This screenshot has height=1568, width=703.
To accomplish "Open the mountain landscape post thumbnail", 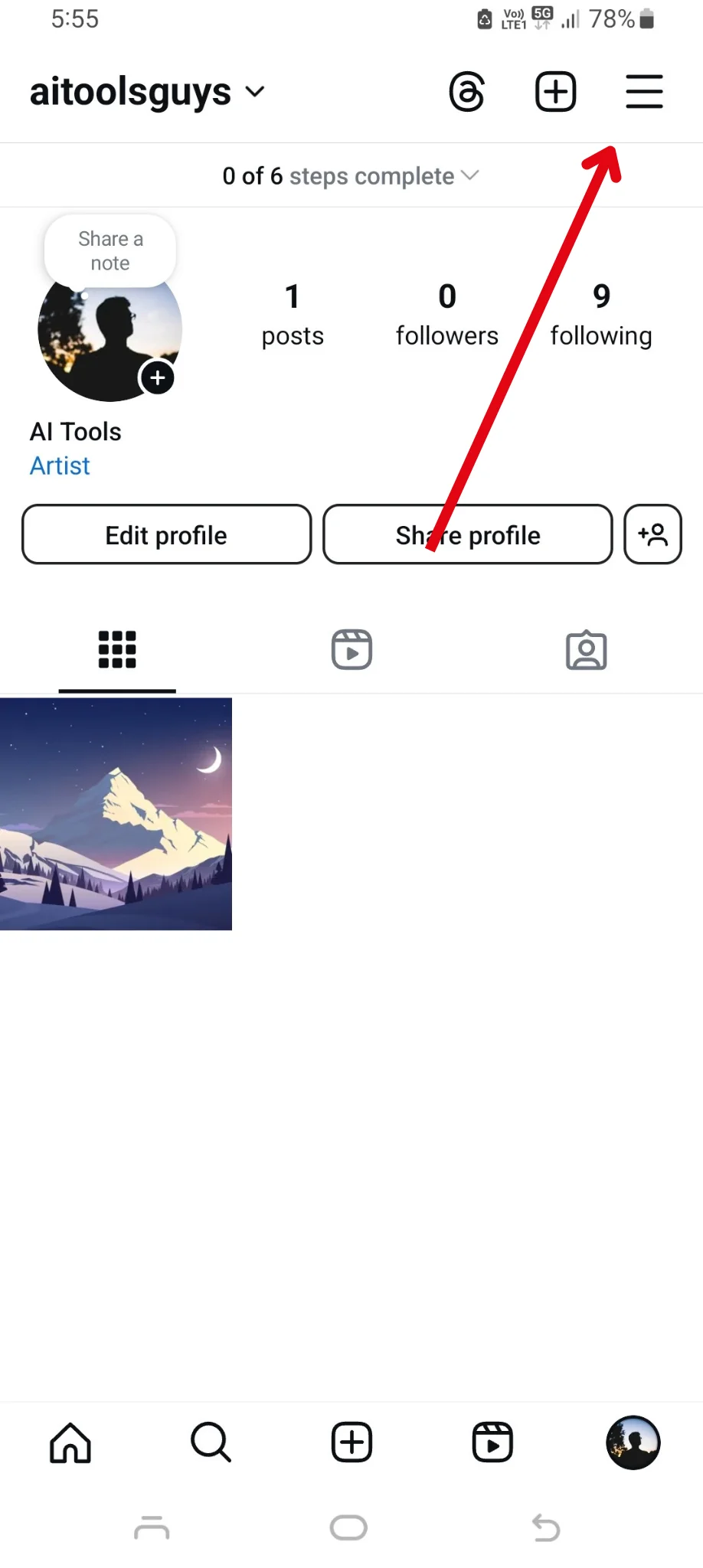I will click(x=116, y=813).
